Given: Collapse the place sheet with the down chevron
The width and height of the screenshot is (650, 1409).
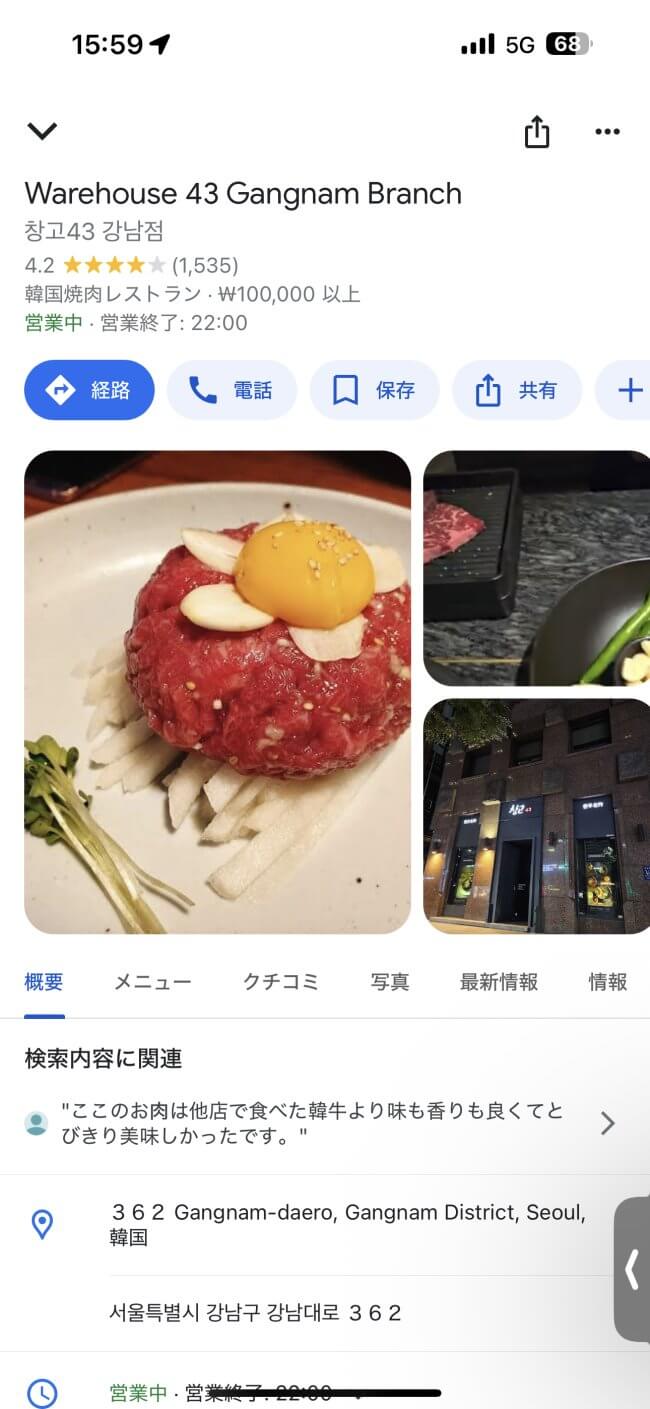Looking at the screenshot, I should 42,131.
